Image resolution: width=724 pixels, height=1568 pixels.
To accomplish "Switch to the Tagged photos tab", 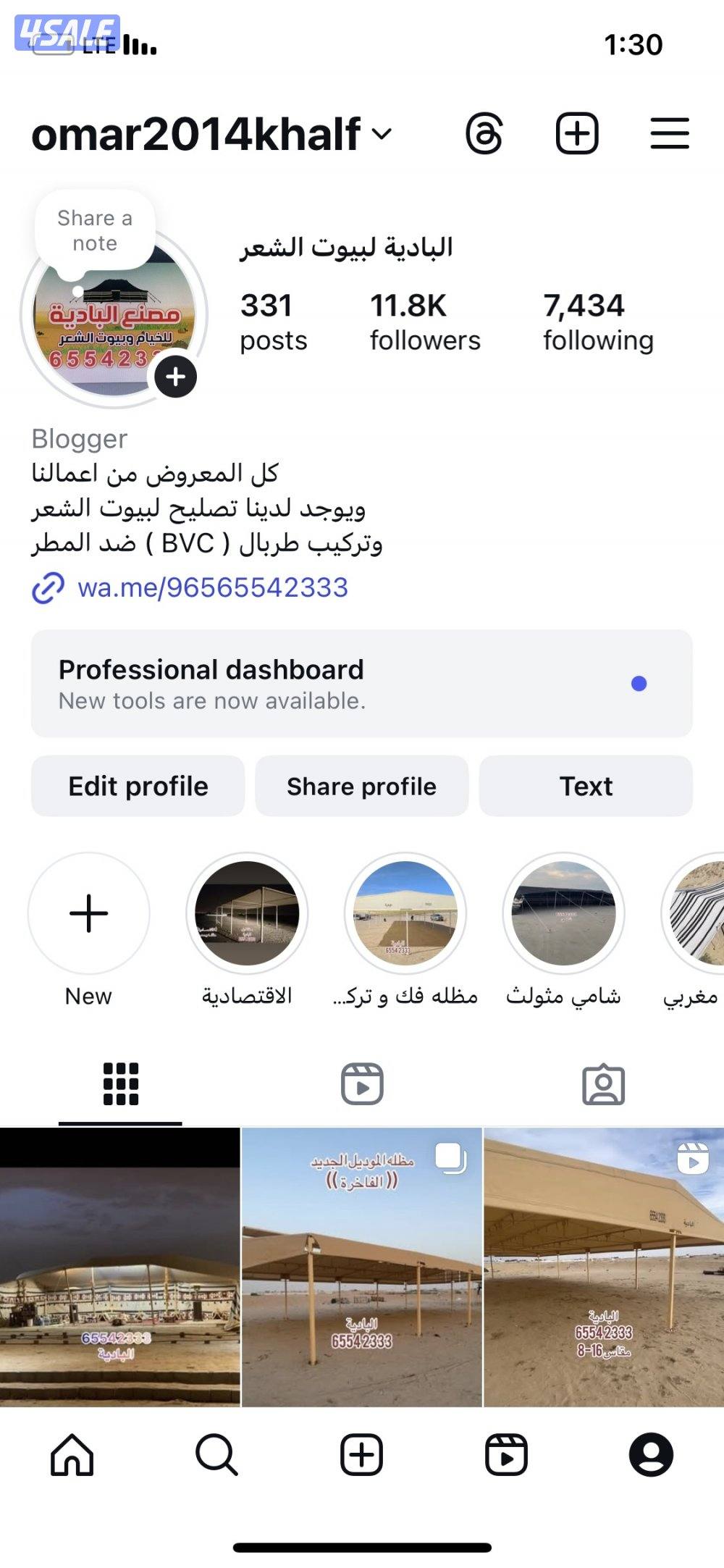I will [x=603, y=1083].
